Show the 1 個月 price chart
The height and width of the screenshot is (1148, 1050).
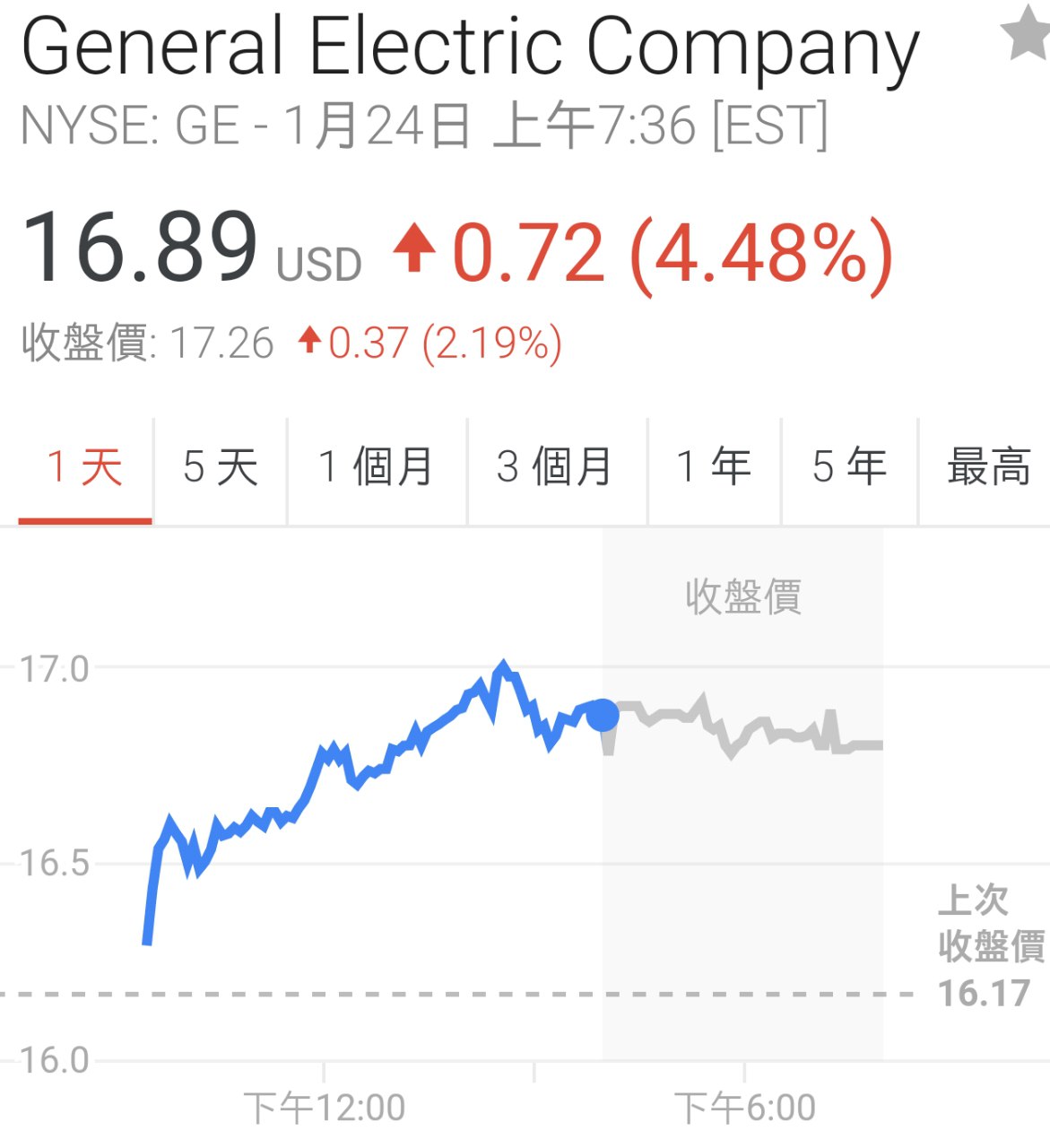click(x=377, y=468)
